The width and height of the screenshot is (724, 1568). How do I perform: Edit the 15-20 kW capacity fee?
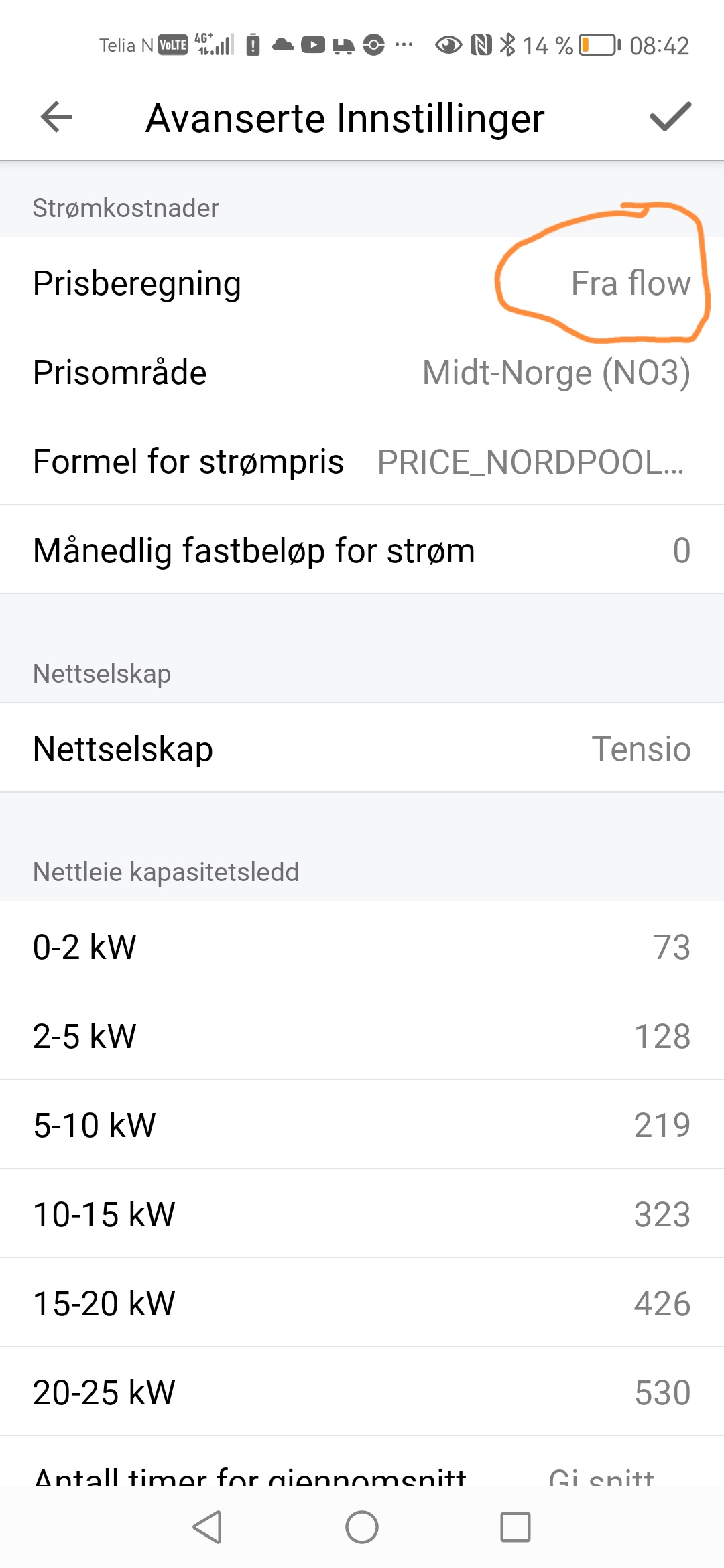tap(362, 1303)
